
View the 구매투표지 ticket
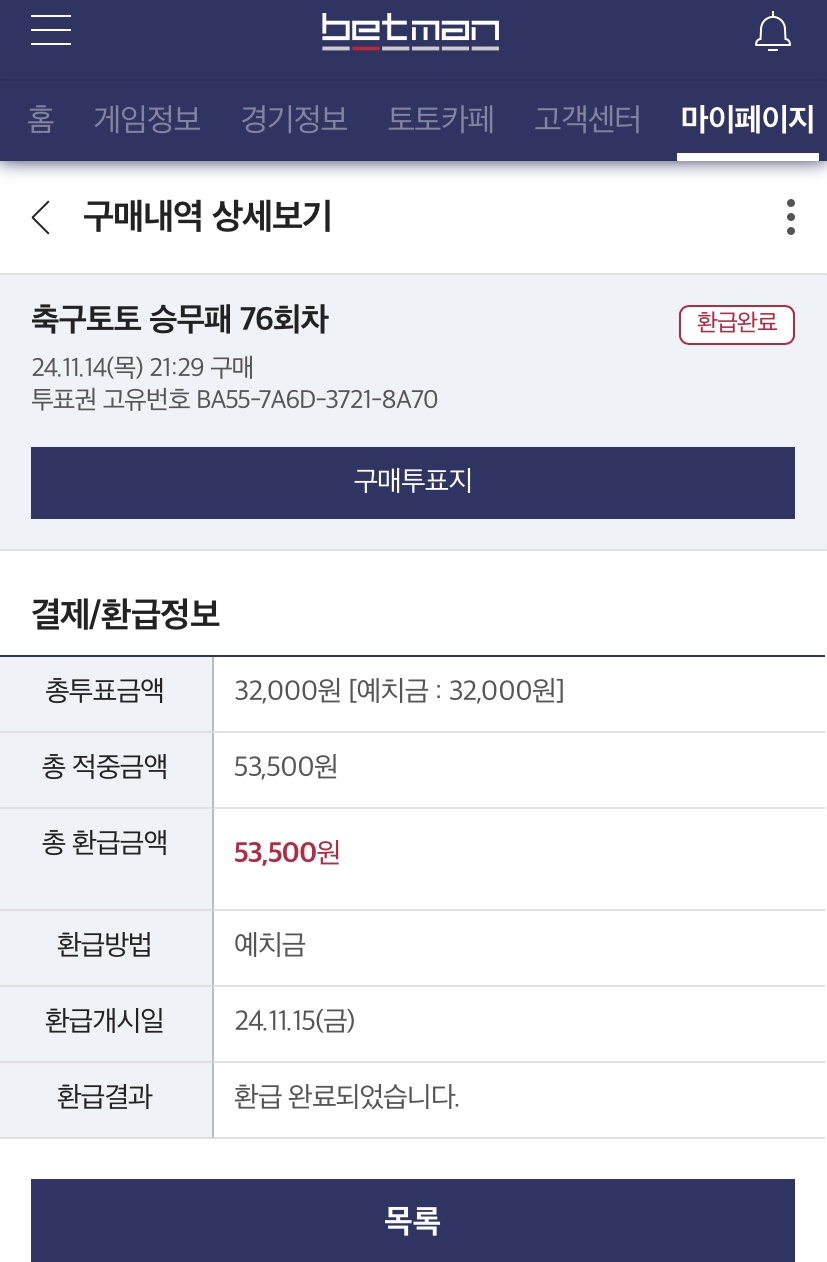coord(412,483)
